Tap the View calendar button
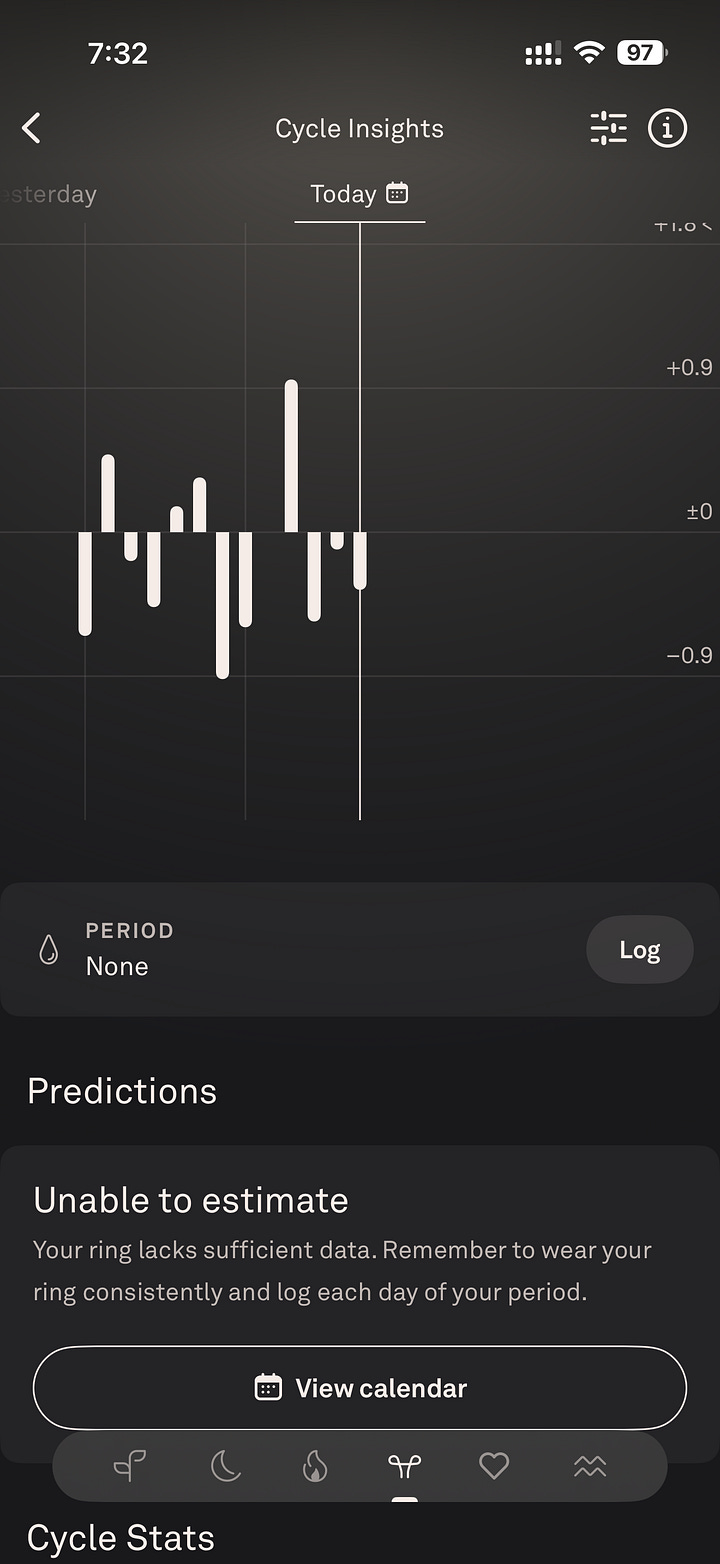The width and height of the screenshot is (720, 1564). point(360,1388)
